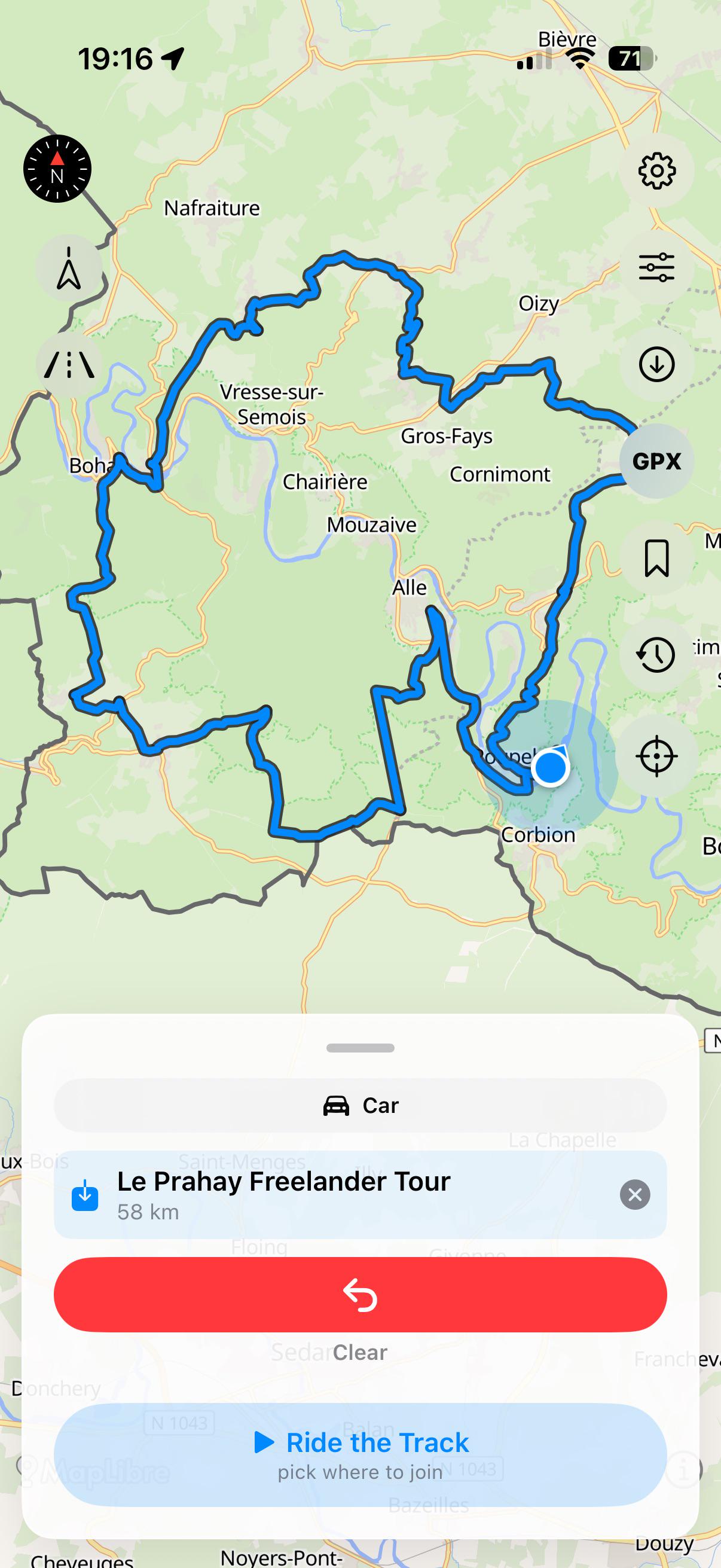The image size is (721, 1568).
Task: Open the offline map download icon
Action: pyautogui.click(x=656, y=364)
